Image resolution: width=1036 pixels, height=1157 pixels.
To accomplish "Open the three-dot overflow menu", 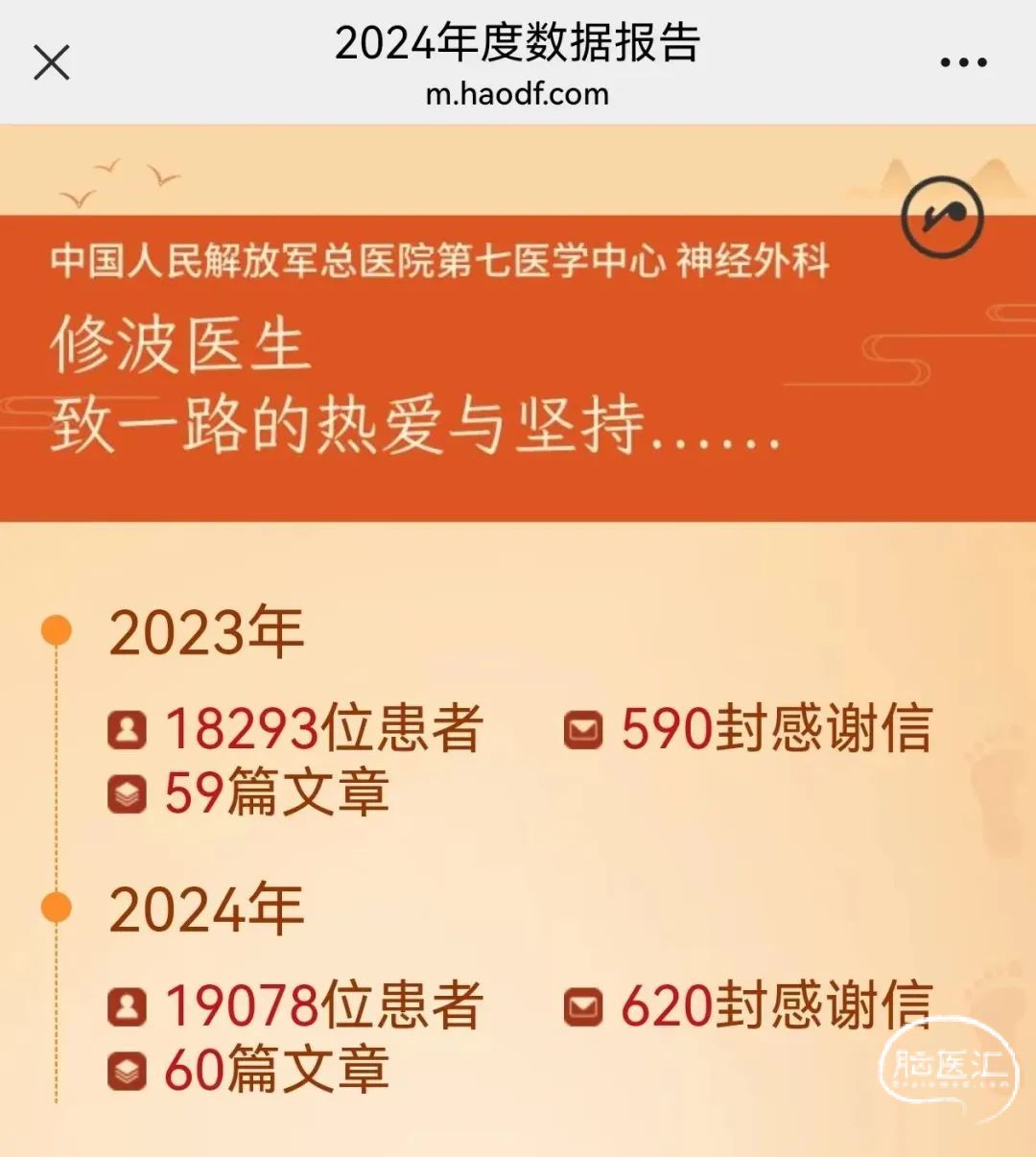I will pos(963,63).
